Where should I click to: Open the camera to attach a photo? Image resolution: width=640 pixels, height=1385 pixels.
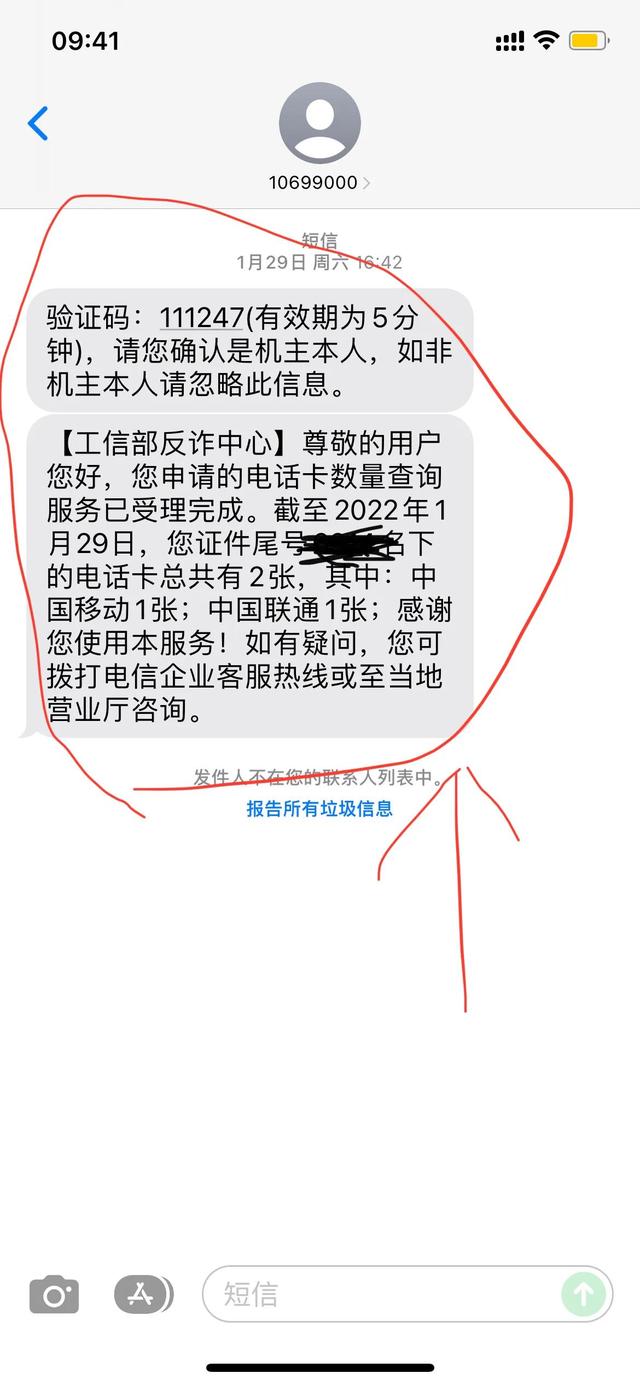click(x=54, y=1295)
